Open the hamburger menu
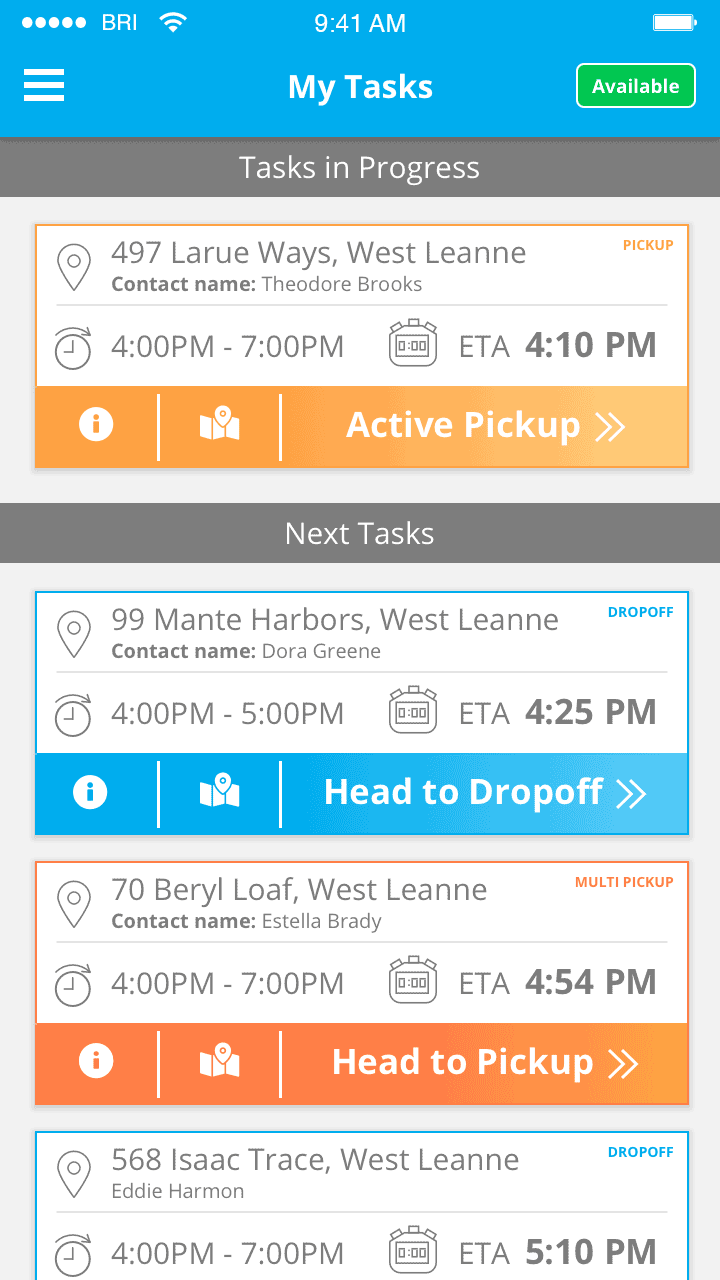 pyautogui.click(x=44, y=86)
